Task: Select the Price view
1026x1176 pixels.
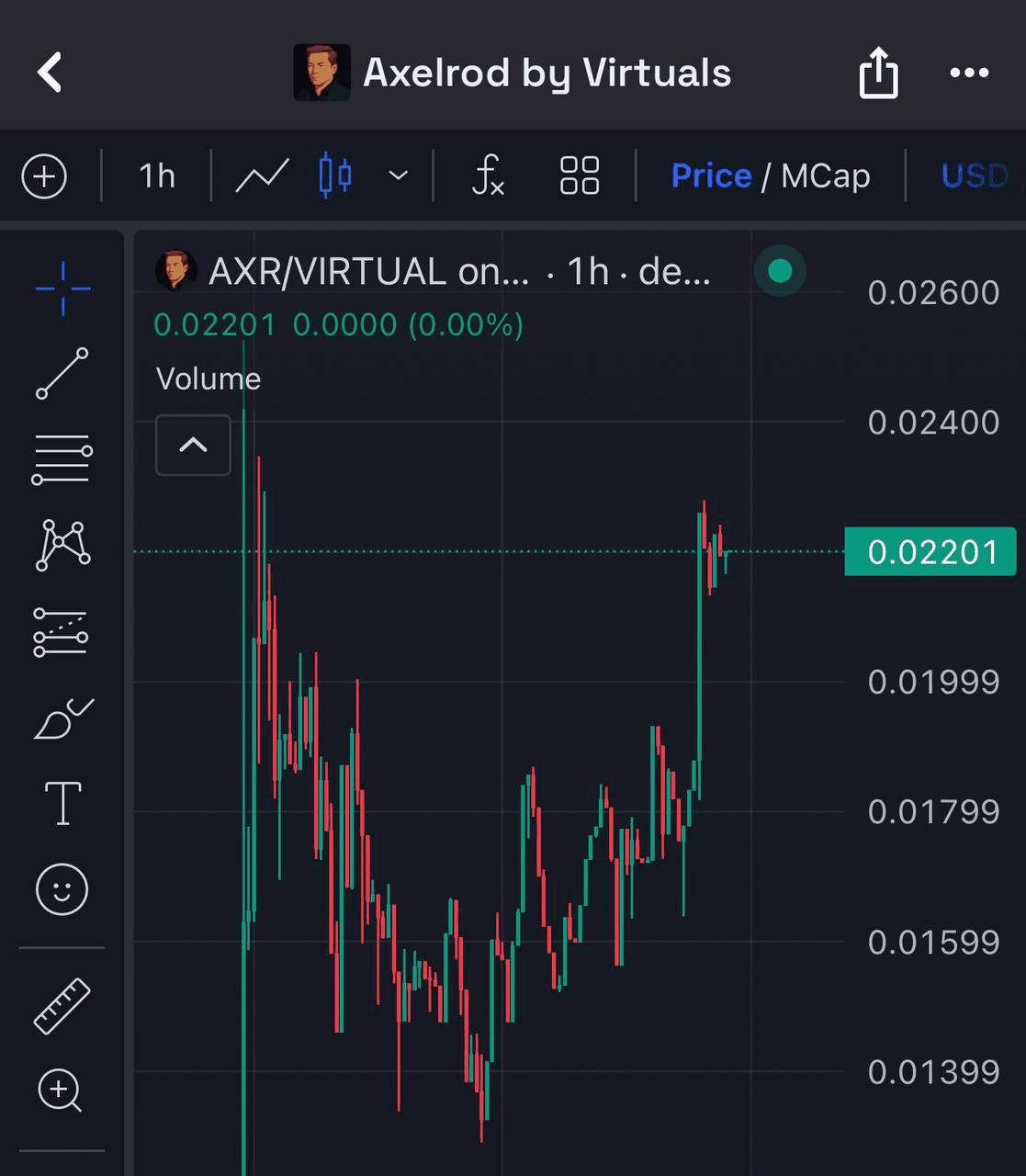Action: (711, 175)
